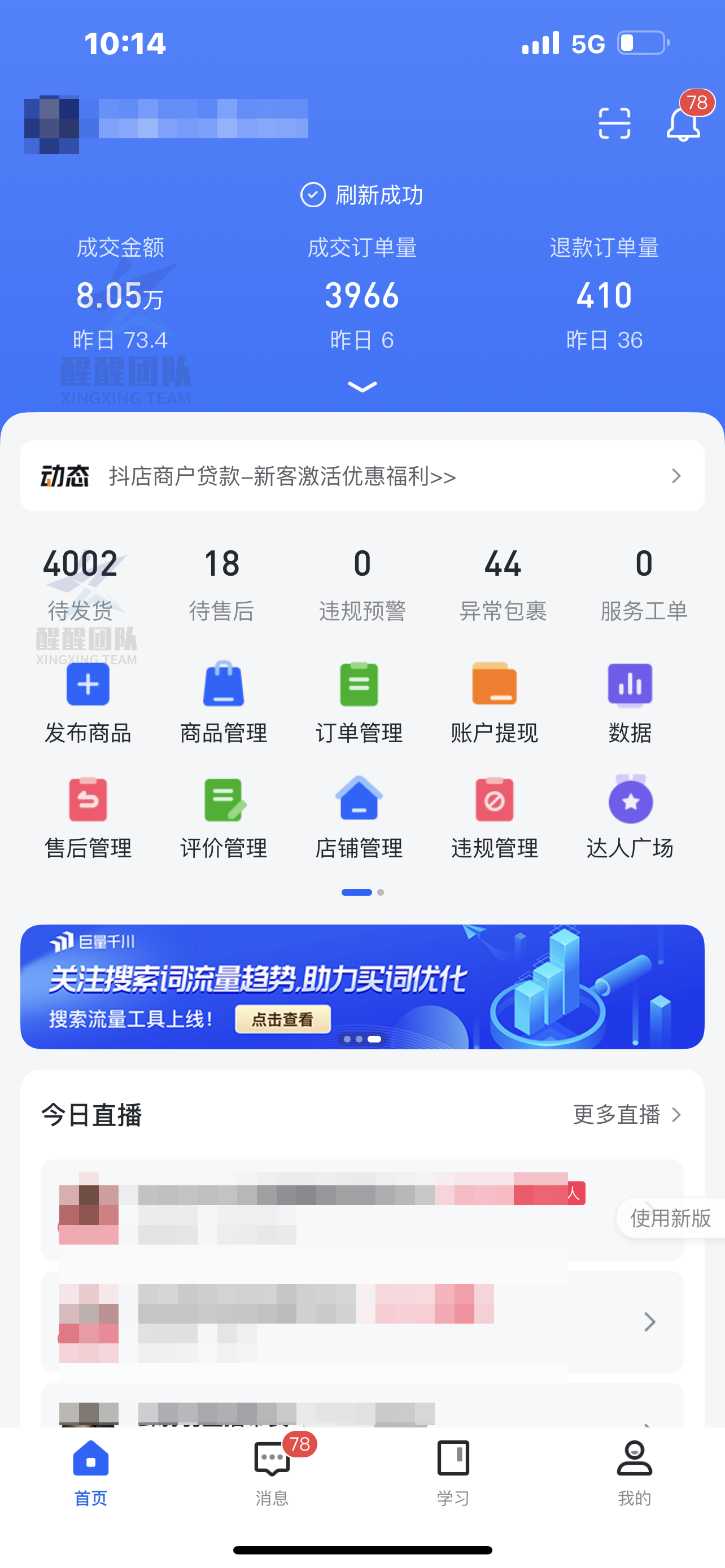The height and width of the screenshot is (1568, 725).
Task: Tap the 使用新版 button
Action: coord(670,1218)
